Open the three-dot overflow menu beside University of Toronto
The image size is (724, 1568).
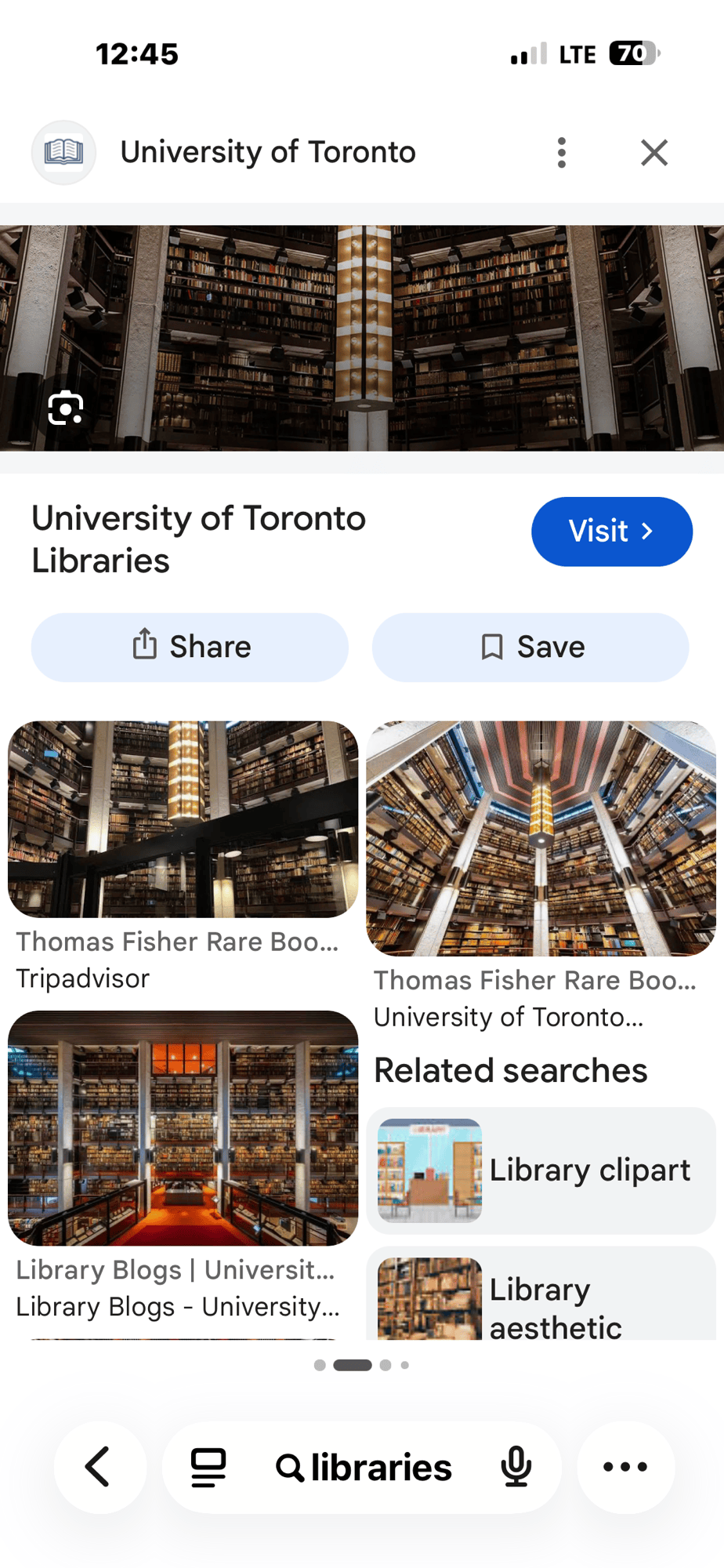(x=561, y=153)
